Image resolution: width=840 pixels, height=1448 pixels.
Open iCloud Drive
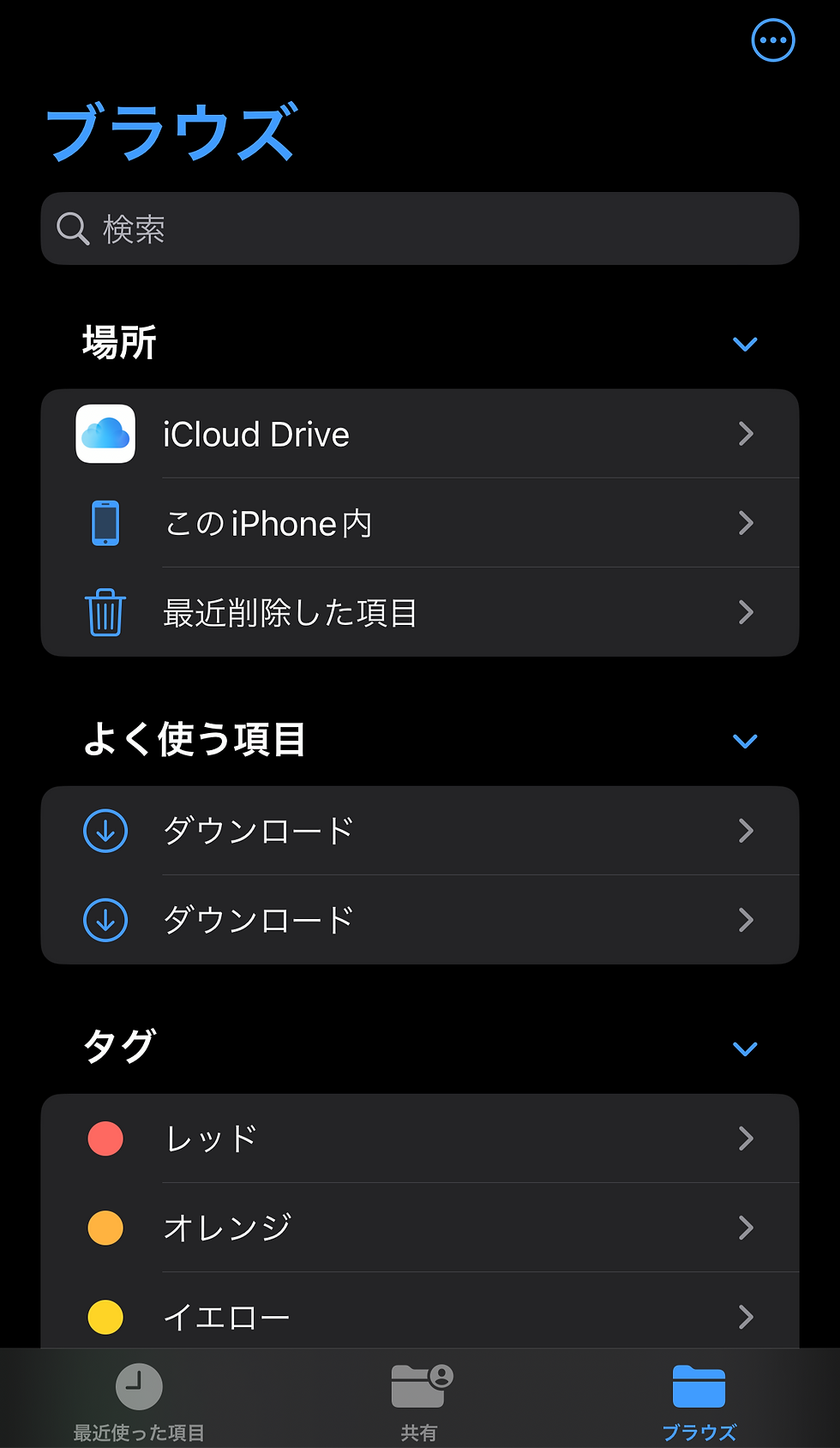420,434
